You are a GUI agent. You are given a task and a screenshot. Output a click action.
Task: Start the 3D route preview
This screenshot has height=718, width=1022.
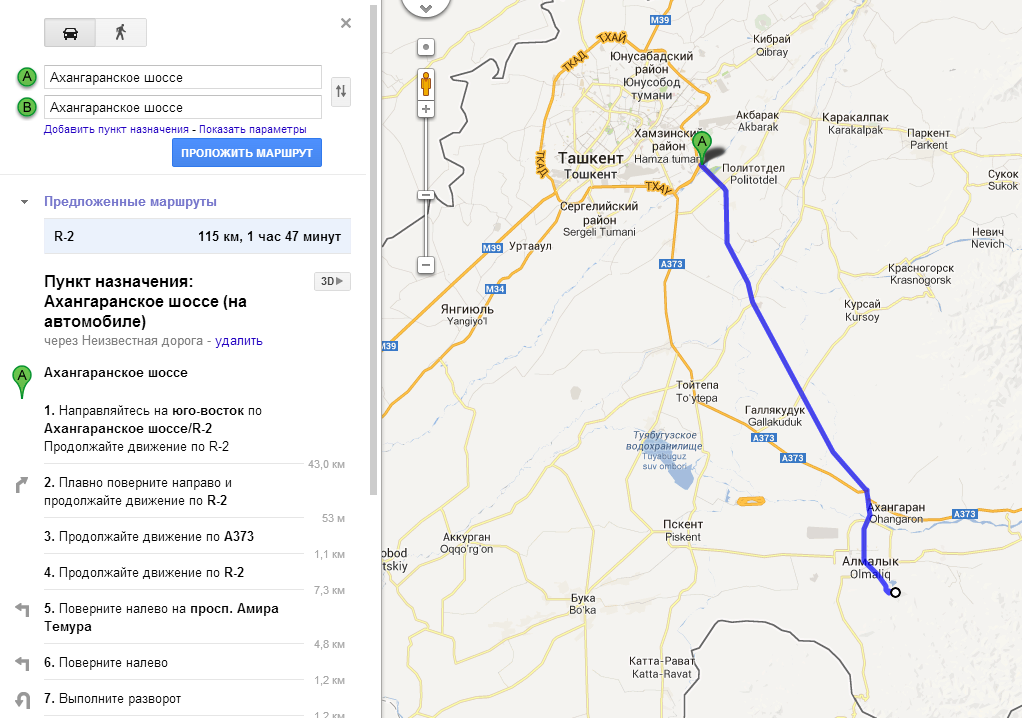[332, 281]
